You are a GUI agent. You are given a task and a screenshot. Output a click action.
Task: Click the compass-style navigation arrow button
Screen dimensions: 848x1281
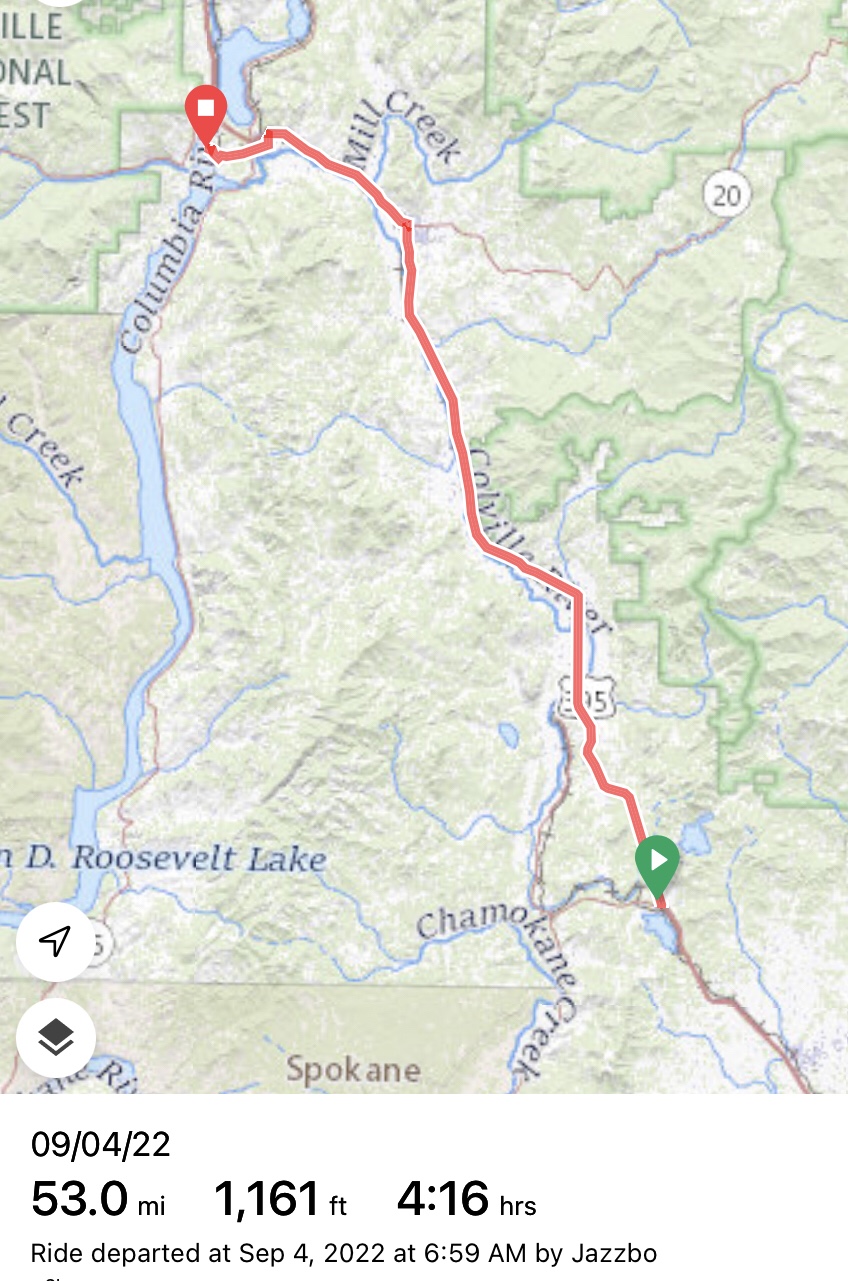tap(57, 939)
